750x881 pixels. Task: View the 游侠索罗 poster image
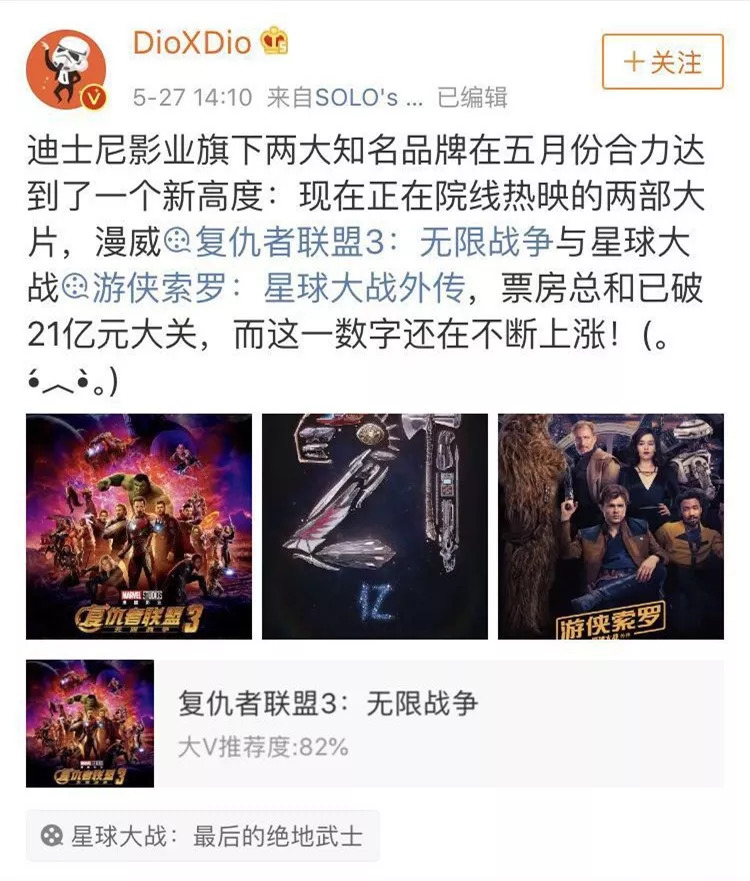click(611, 526)
